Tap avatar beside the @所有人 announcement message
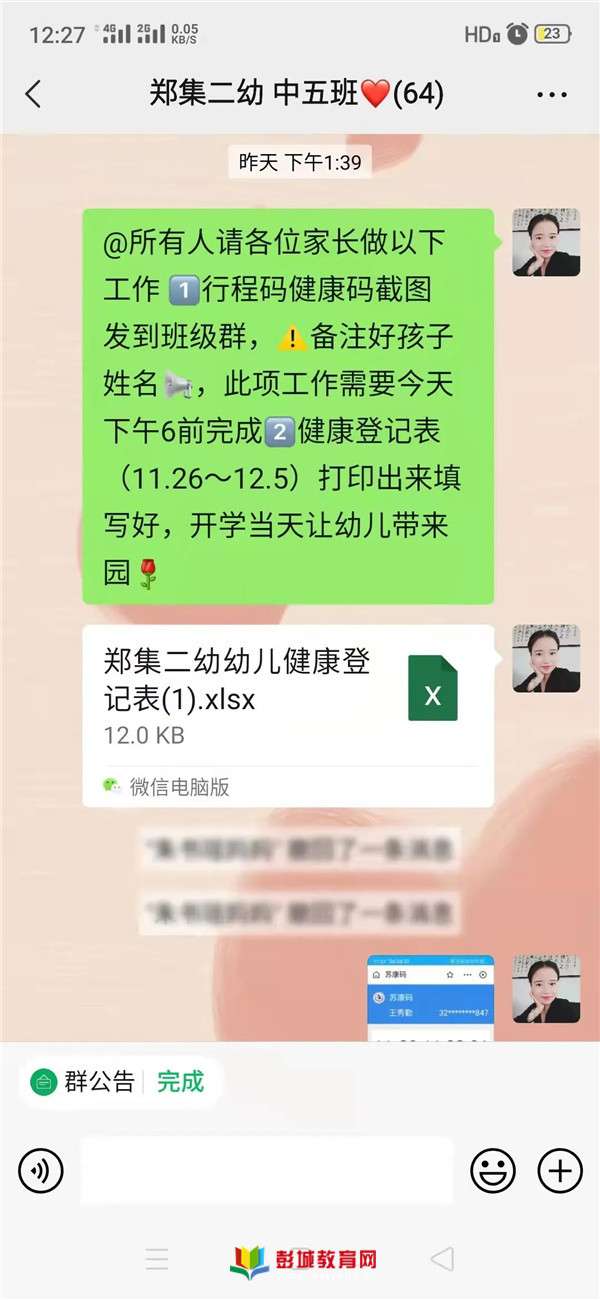This screenshot has width=600, height=1300. pos(546,243)
